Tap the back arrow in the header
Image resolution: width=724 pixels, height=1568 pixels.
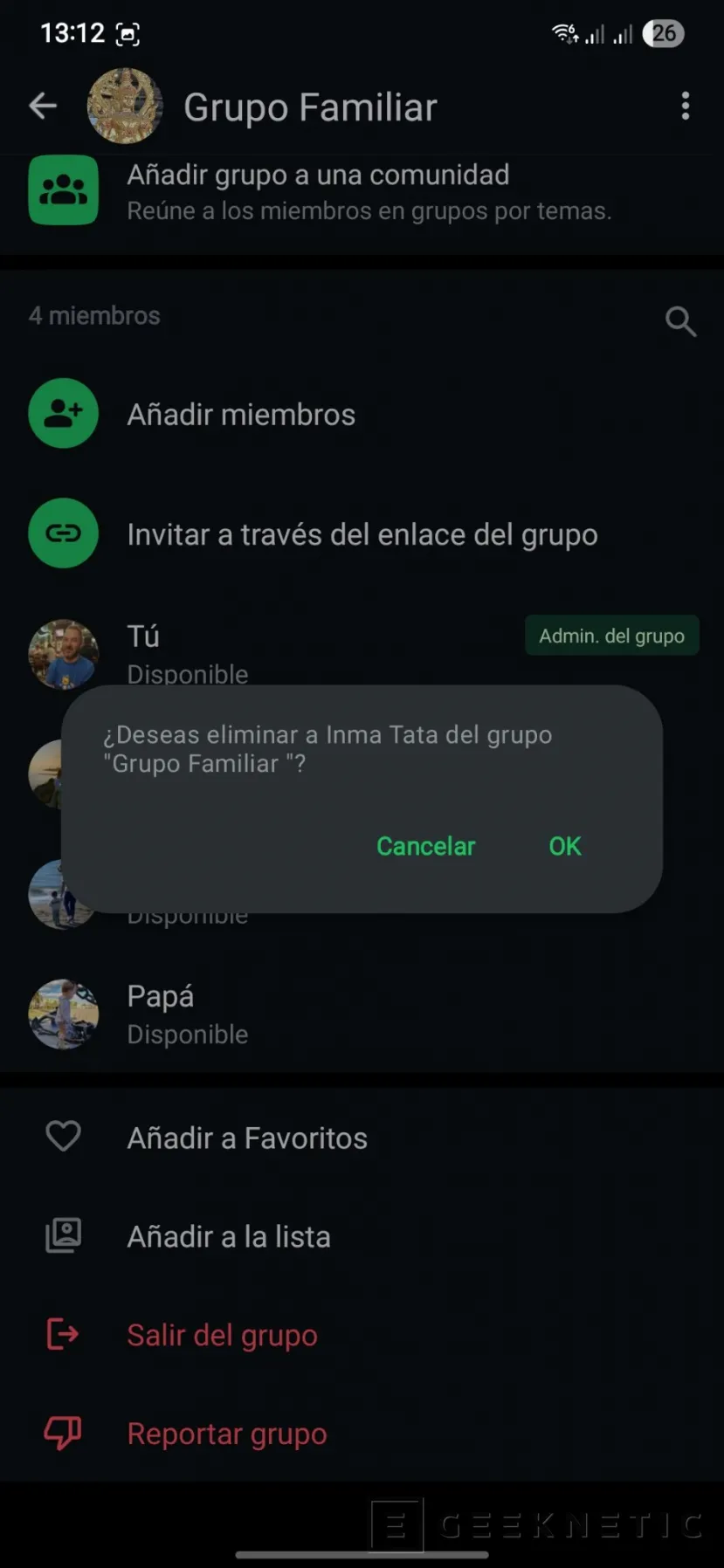(x=42, y=105)
